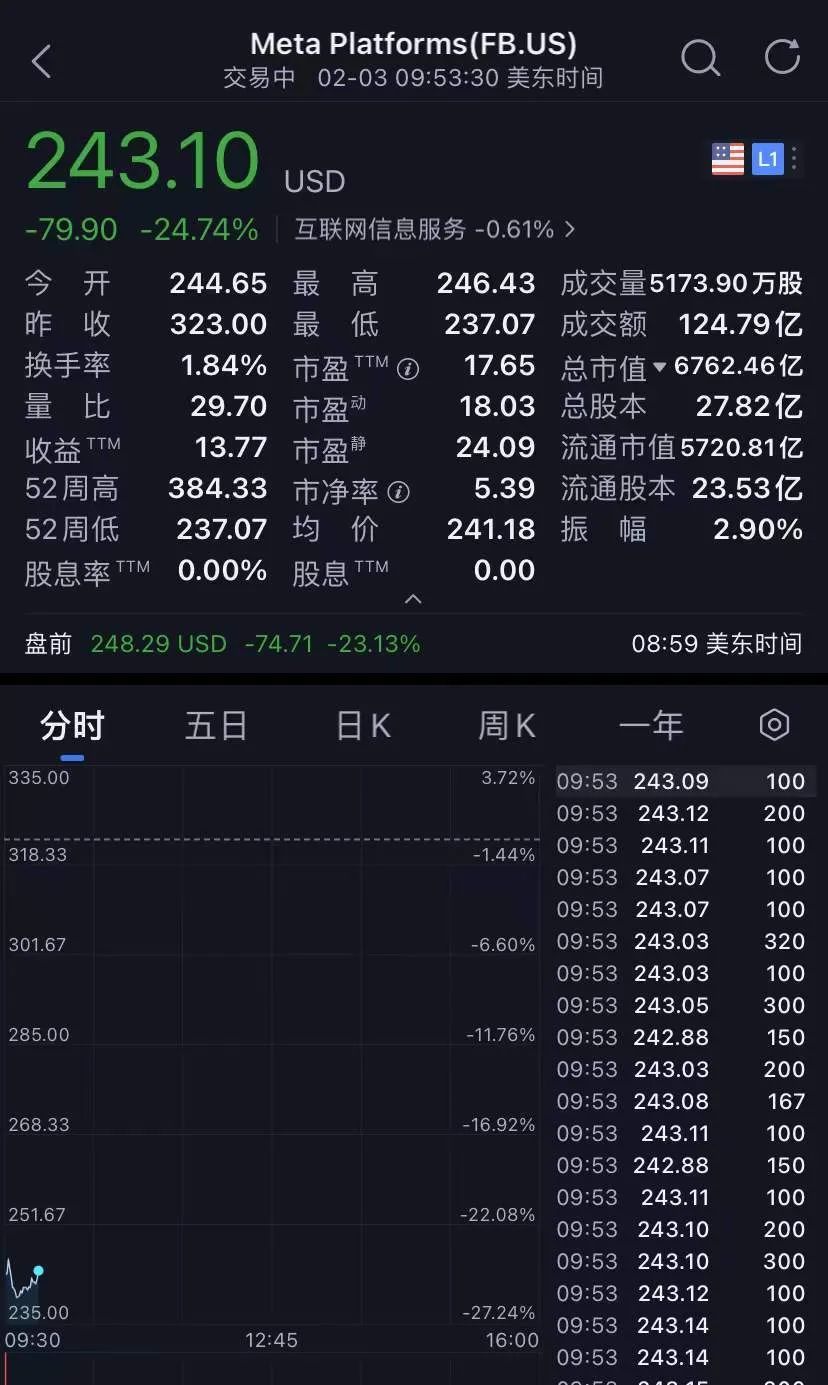
Task: Tap the L1 quote level badge
Action: 766,158
